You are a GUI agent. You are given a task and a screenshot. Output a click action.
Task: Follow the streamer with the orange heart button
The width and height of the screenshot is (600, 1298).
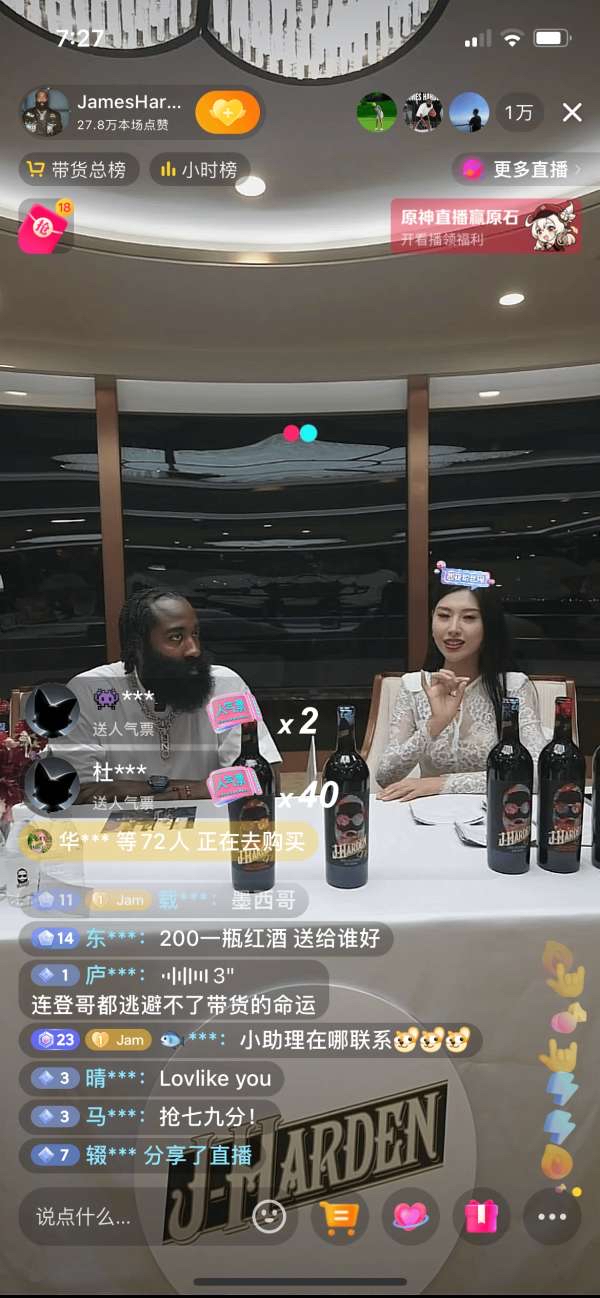click(x=227, y=113)
